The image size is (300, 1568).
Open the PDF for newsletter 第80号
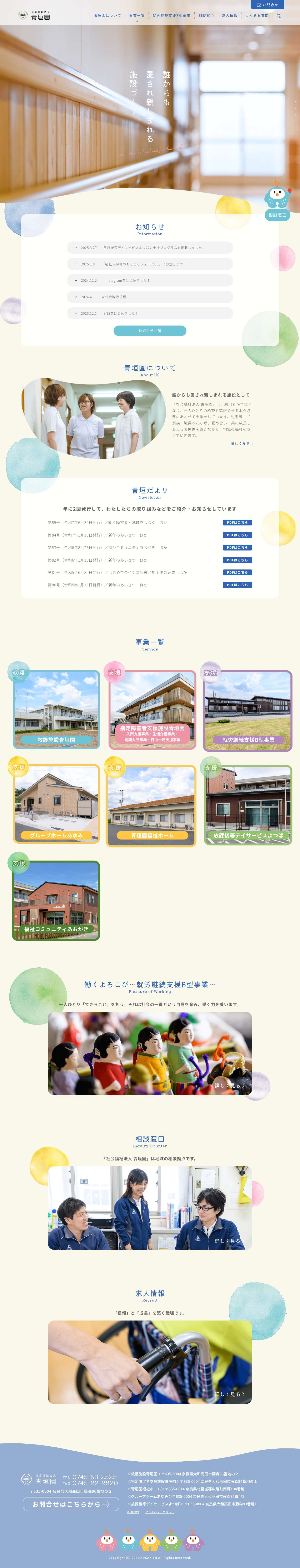237,585
